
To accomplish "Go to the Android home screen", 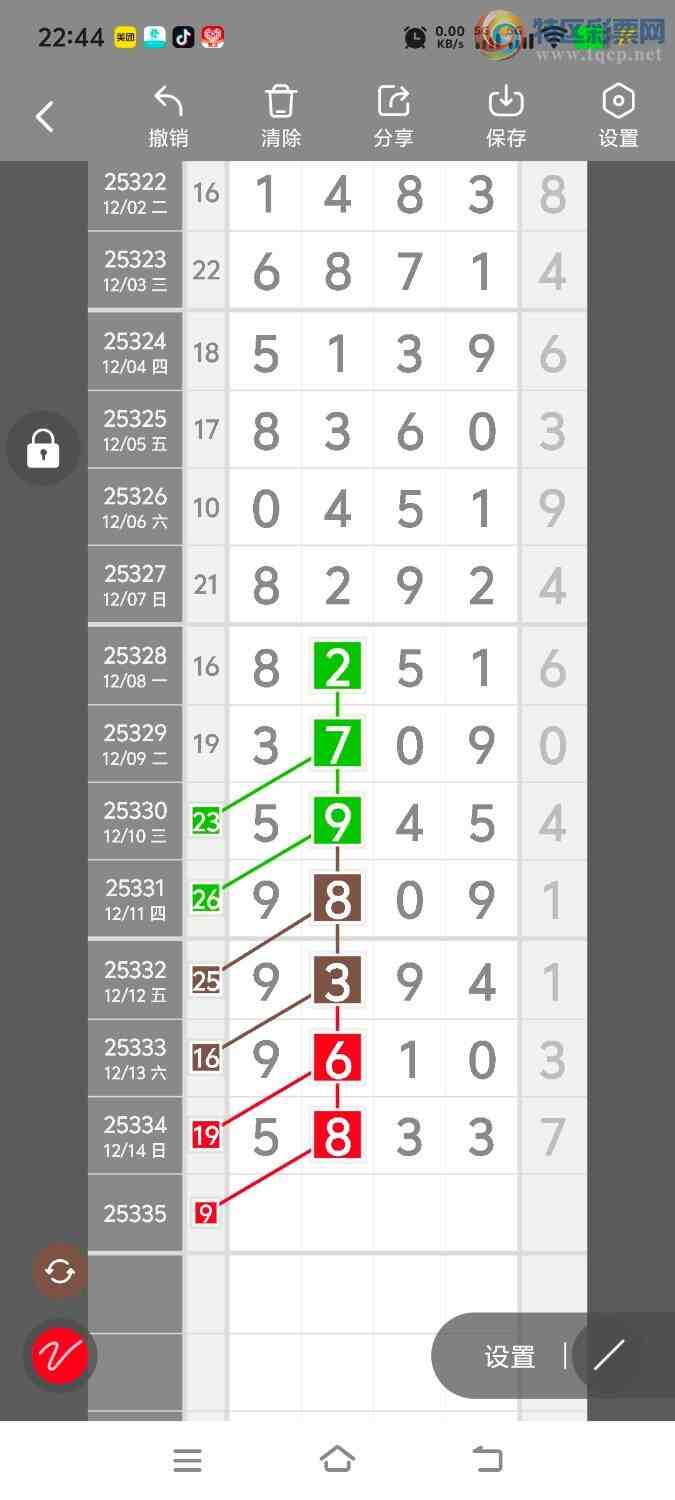I will tap(337, 1460).
